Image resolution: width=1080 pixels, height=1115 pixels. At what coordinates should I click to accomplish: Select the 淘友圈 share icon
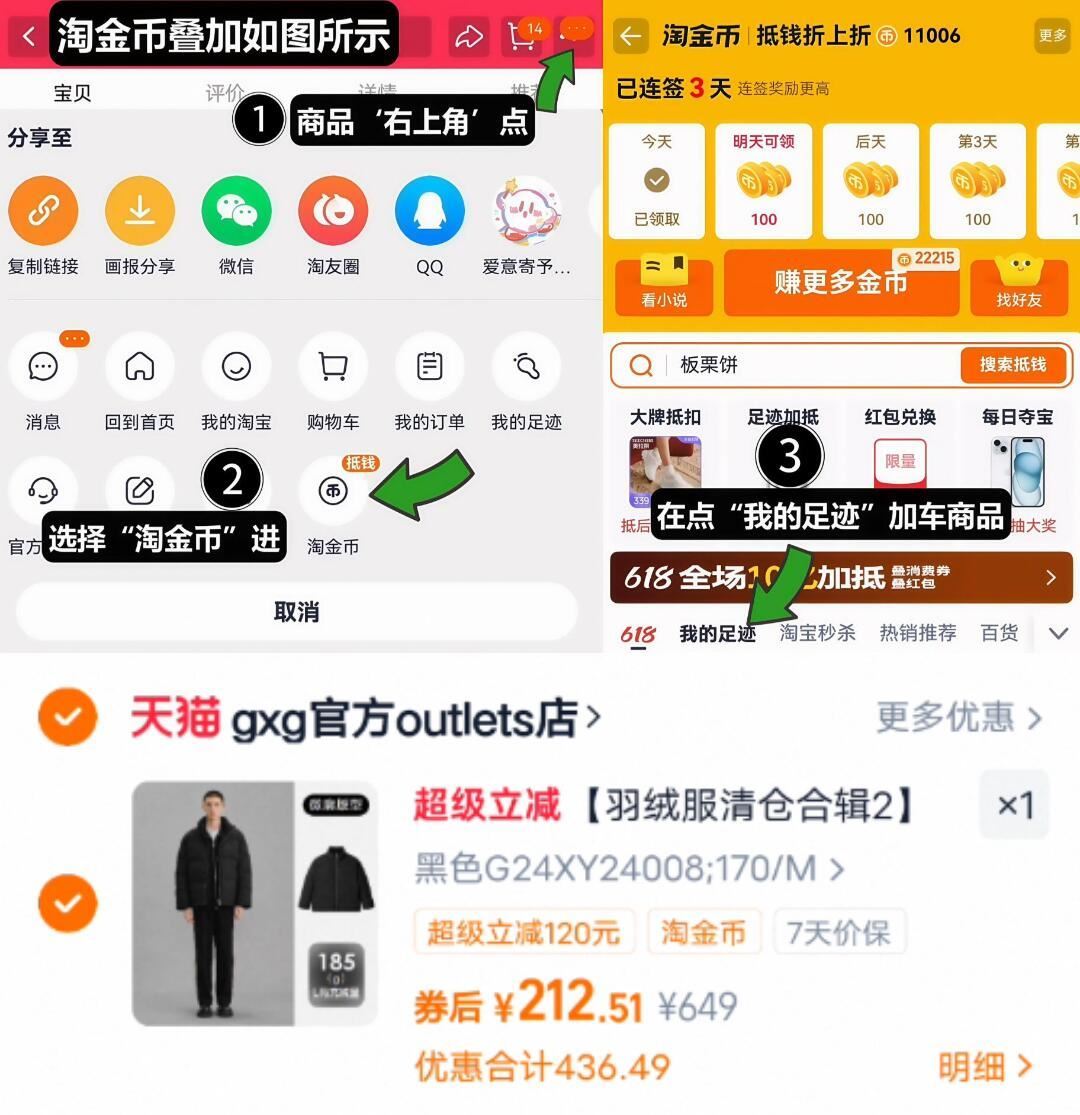[333, 210]
